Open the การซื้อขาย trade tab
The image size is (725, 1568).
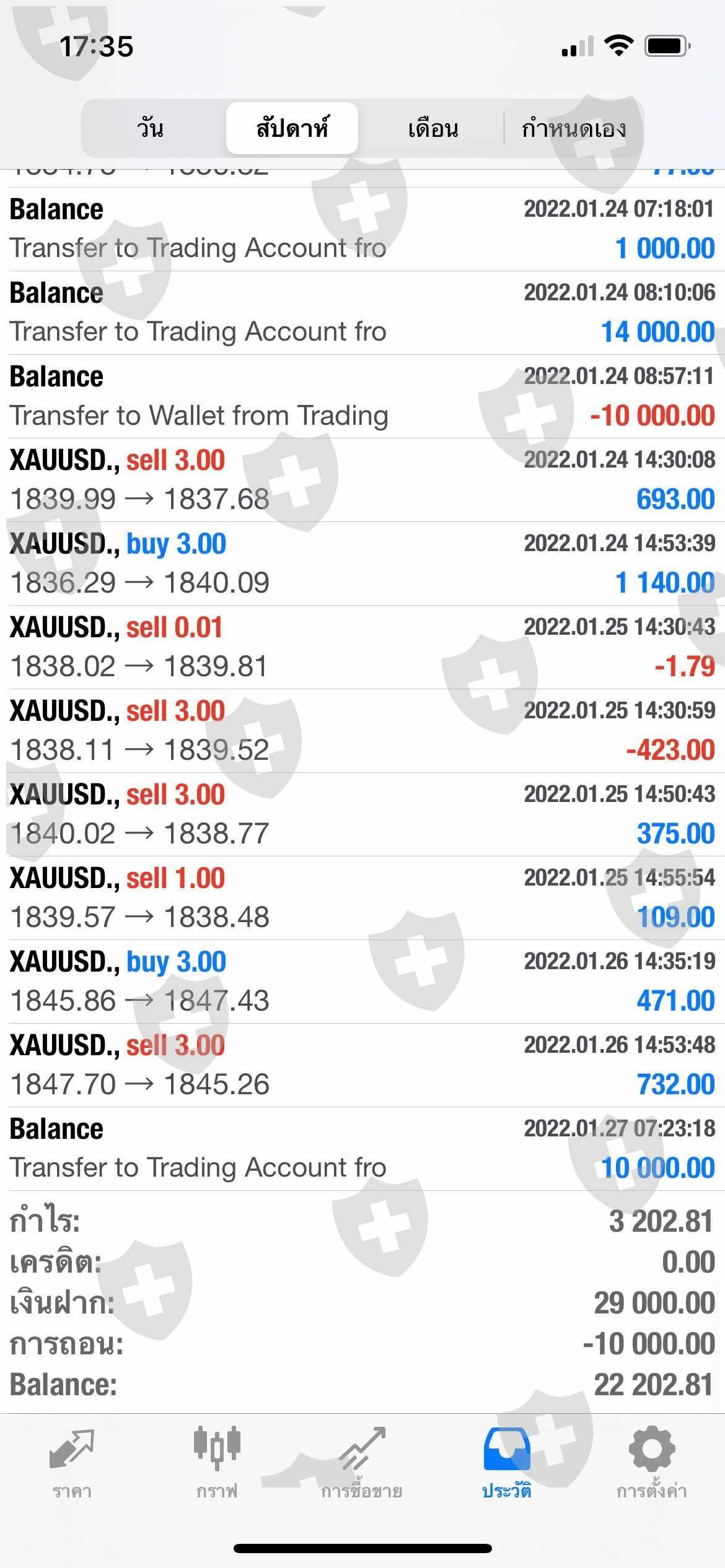click(362, 1463)
